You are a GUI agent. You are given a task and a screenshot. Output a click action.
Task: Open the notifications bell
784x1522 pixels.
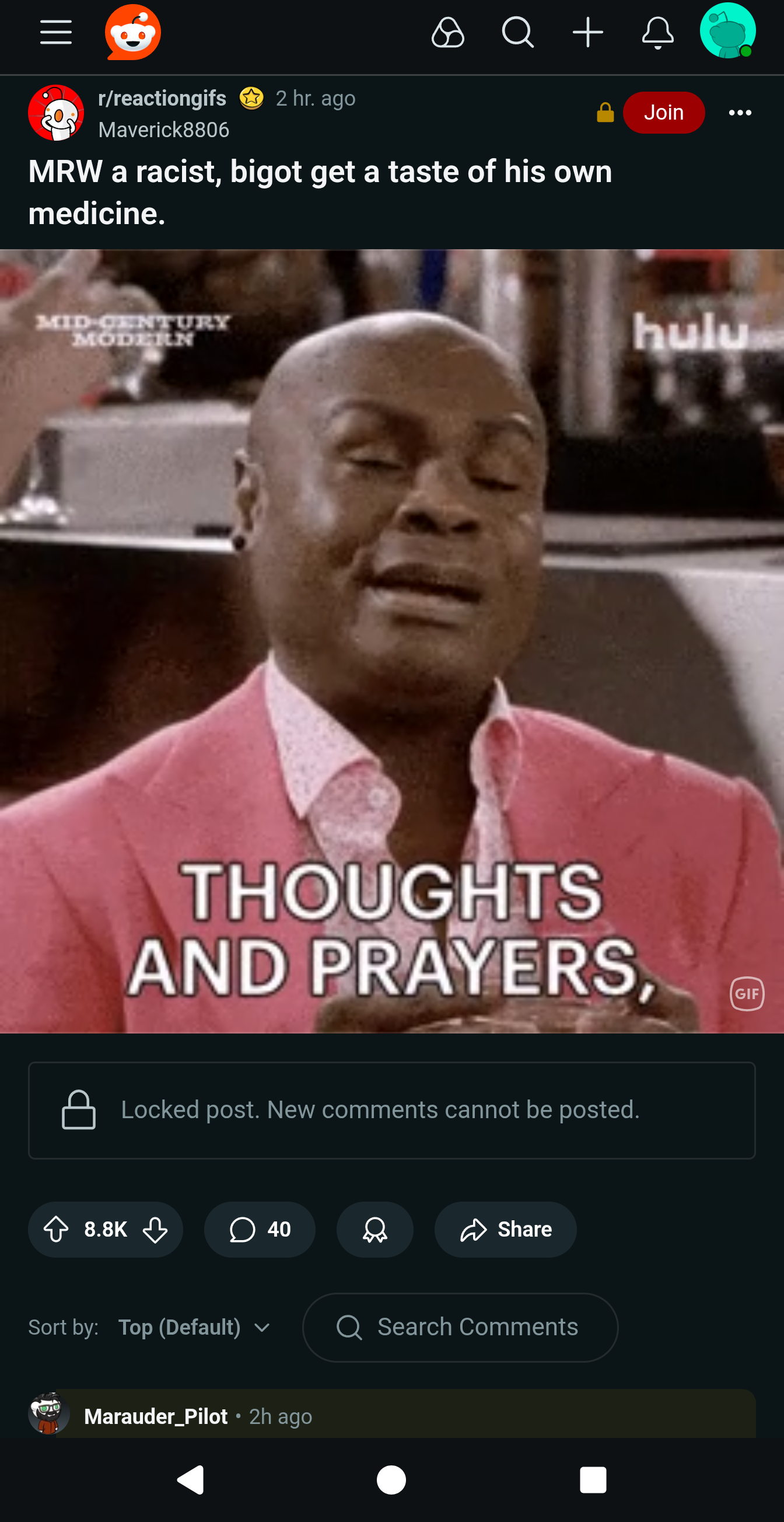pos(657,32)
